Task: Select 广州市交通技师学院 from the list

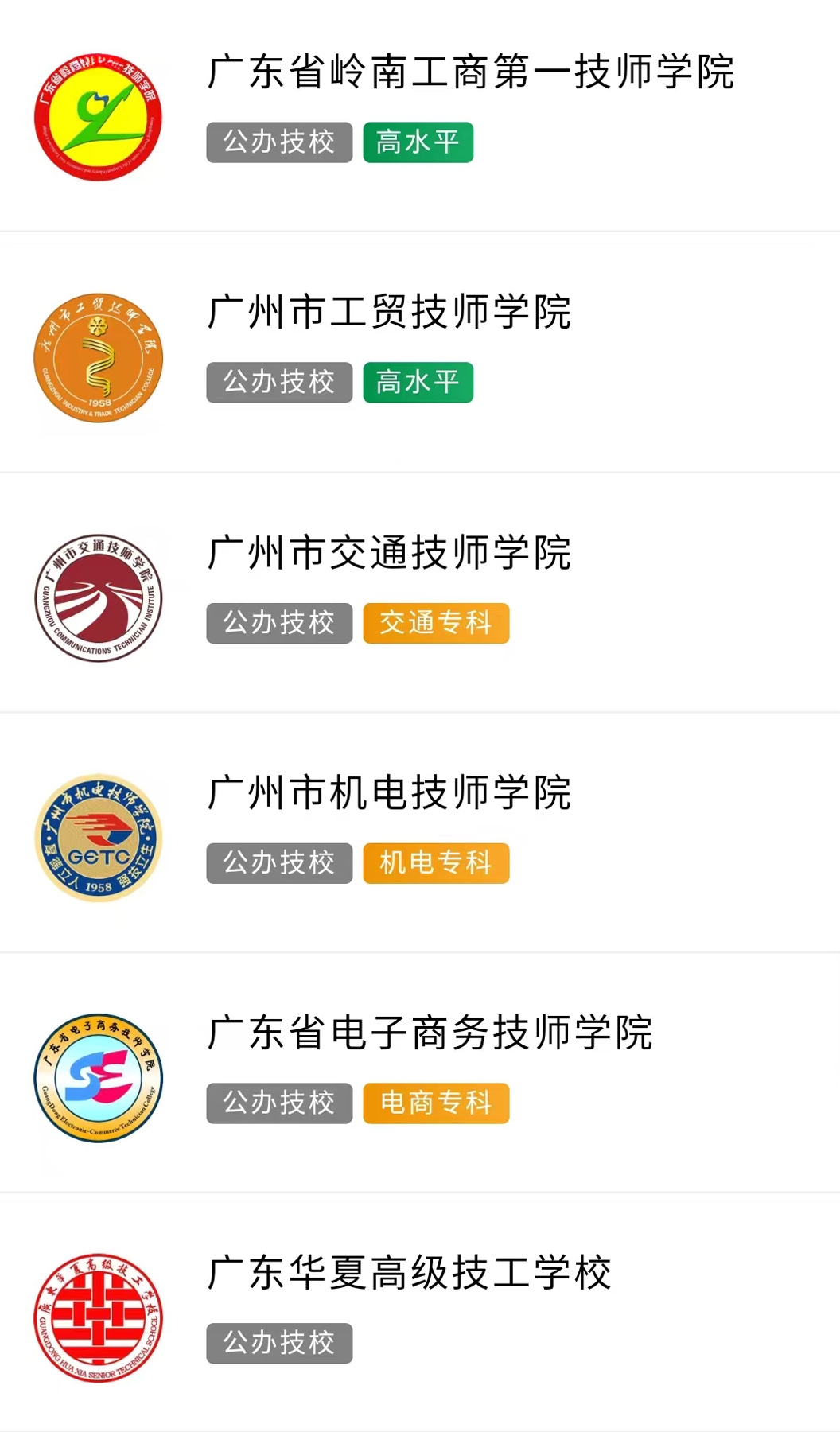Action: 420,593
